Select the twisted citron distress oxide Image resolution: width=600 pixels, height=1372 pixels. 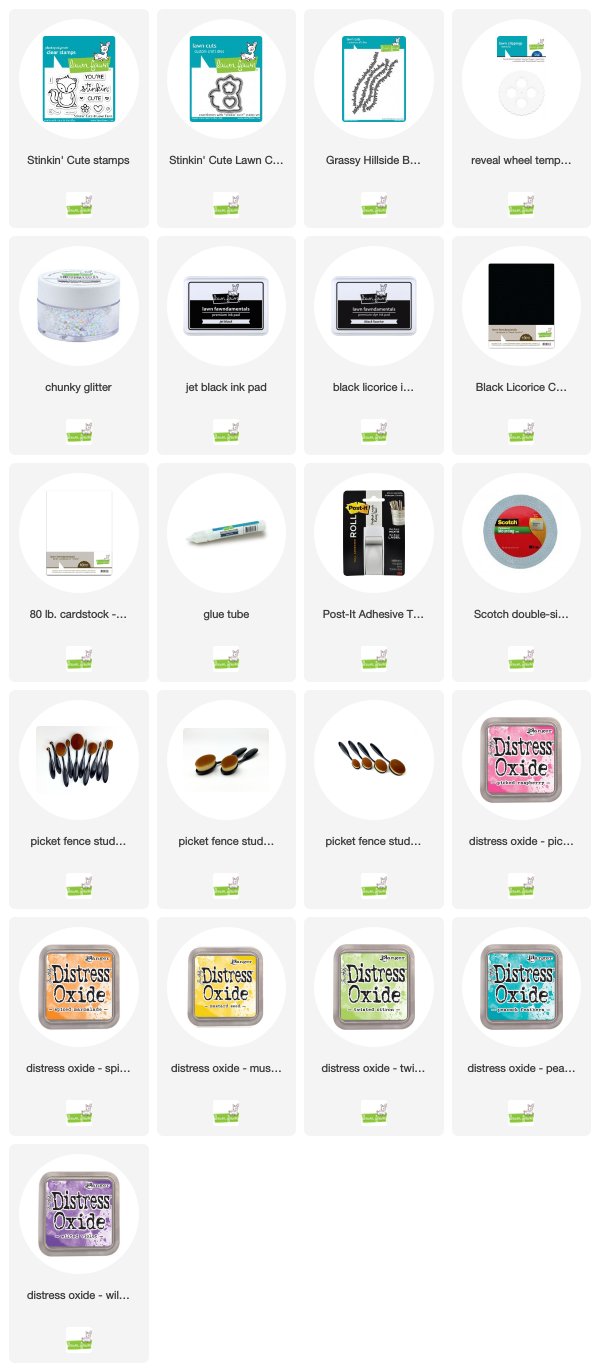(374, 1026)
